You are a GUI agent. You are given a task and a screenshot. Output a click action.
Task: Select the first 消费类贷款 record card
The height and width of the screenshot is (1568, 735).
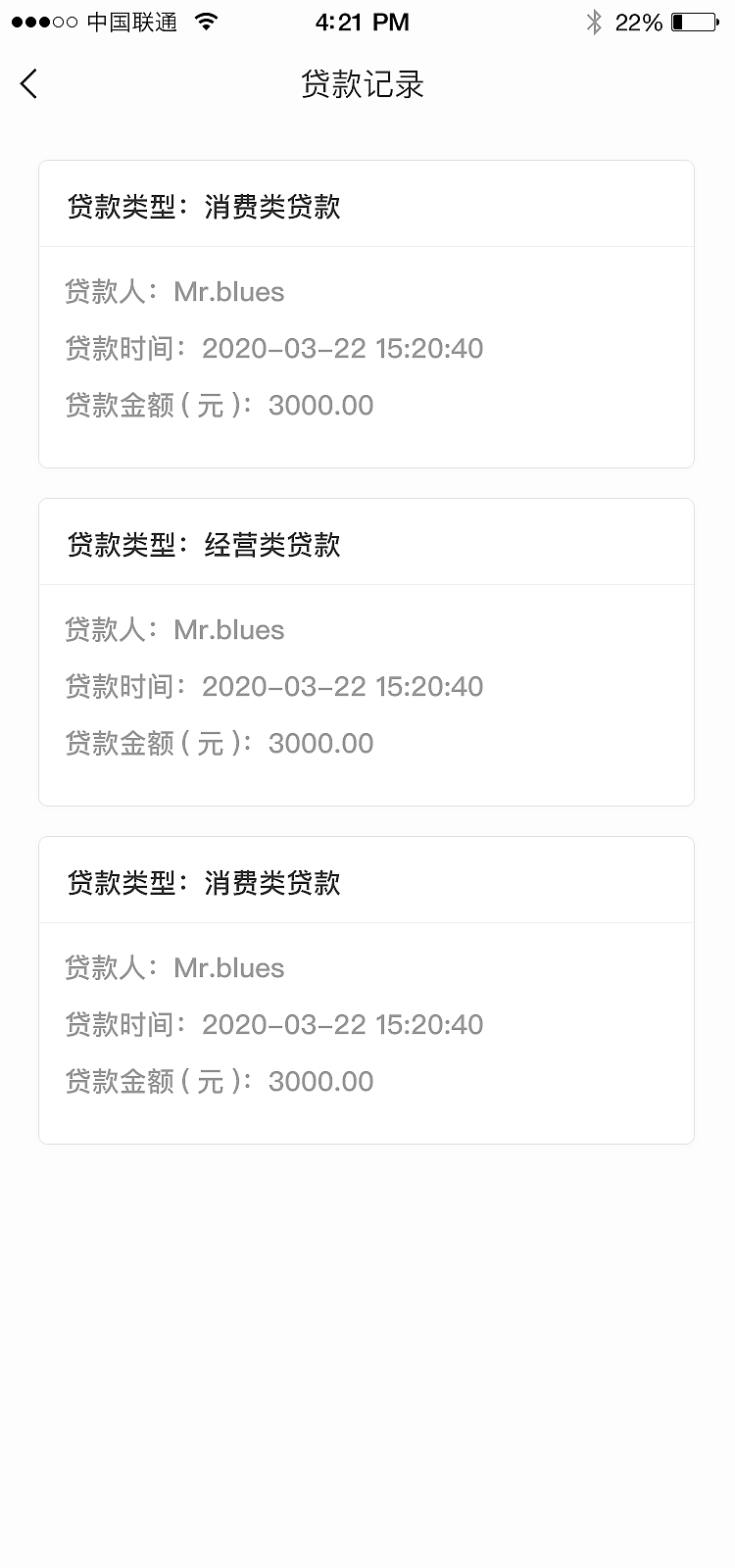coord(366,312)
